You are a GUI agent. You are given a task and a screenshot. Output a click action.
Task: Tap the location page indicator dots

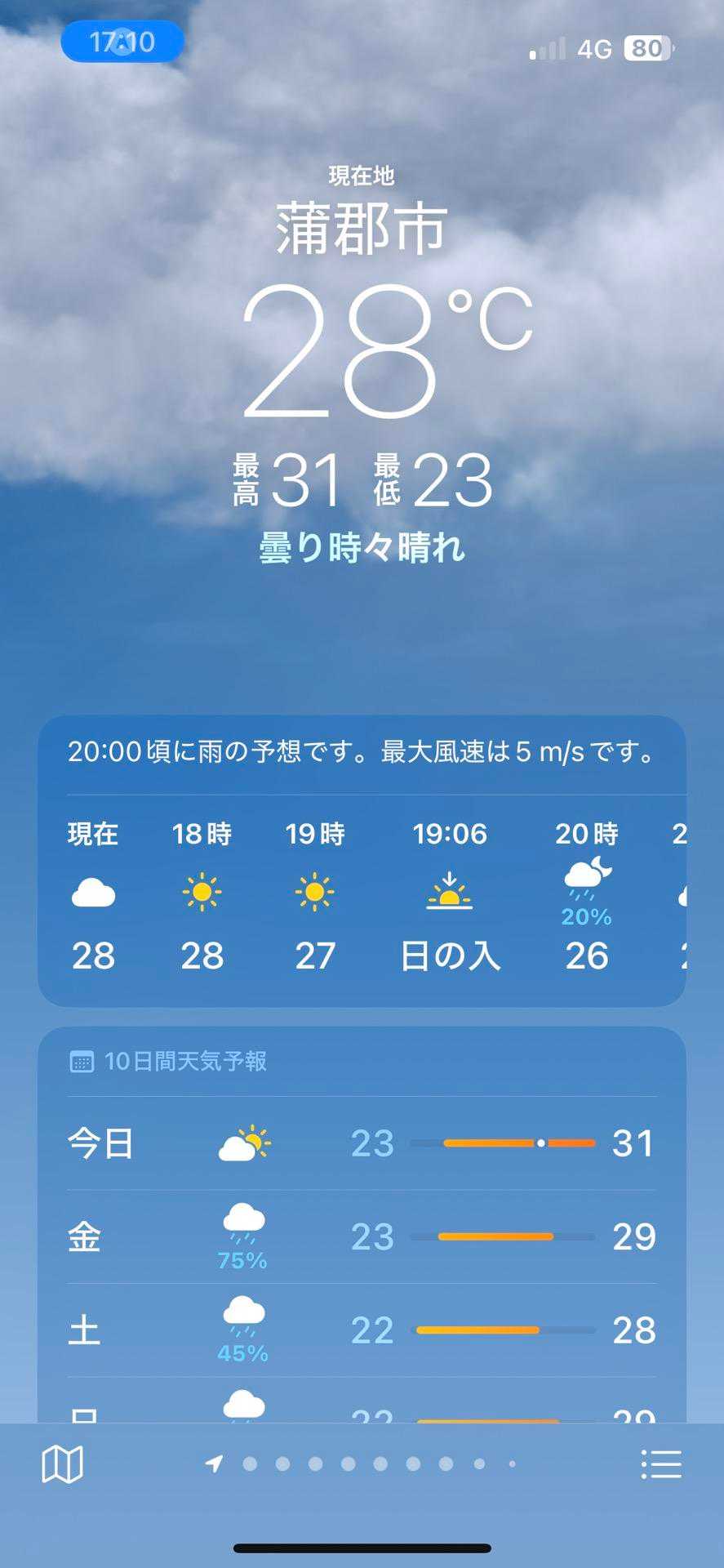[363, 1464]
